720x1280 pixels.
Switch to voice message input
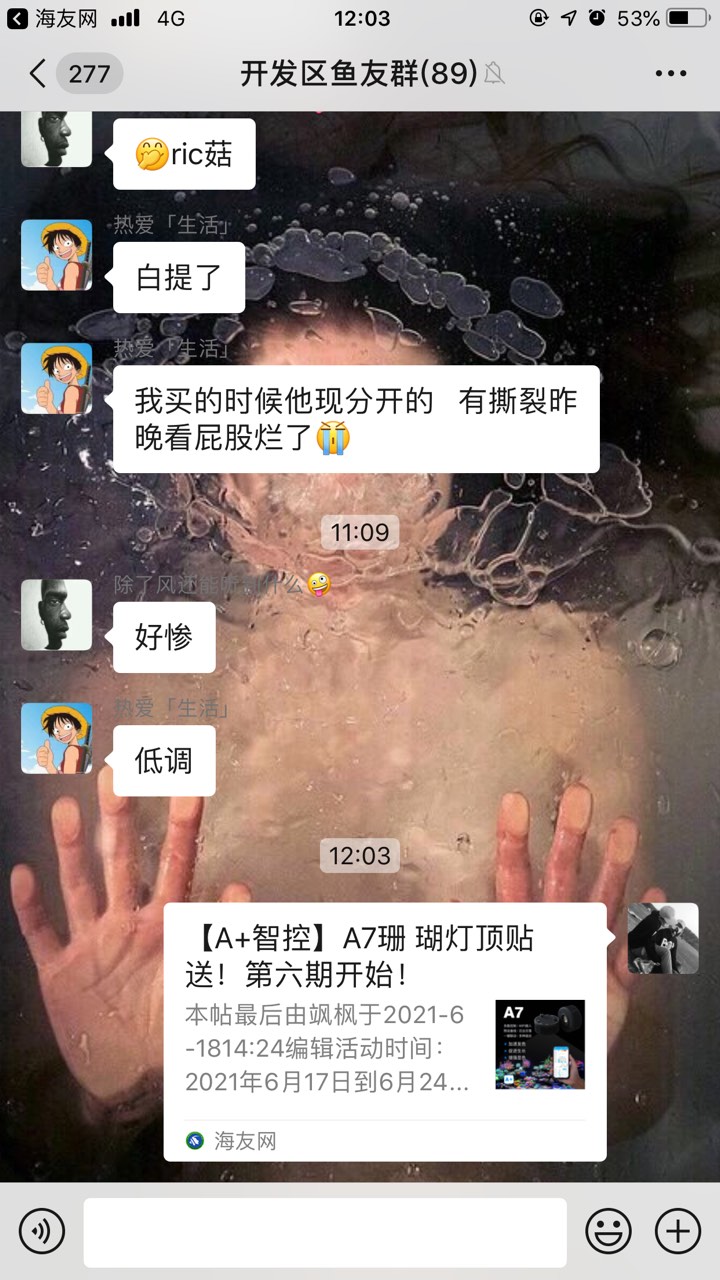click(x=41, y=1231)
